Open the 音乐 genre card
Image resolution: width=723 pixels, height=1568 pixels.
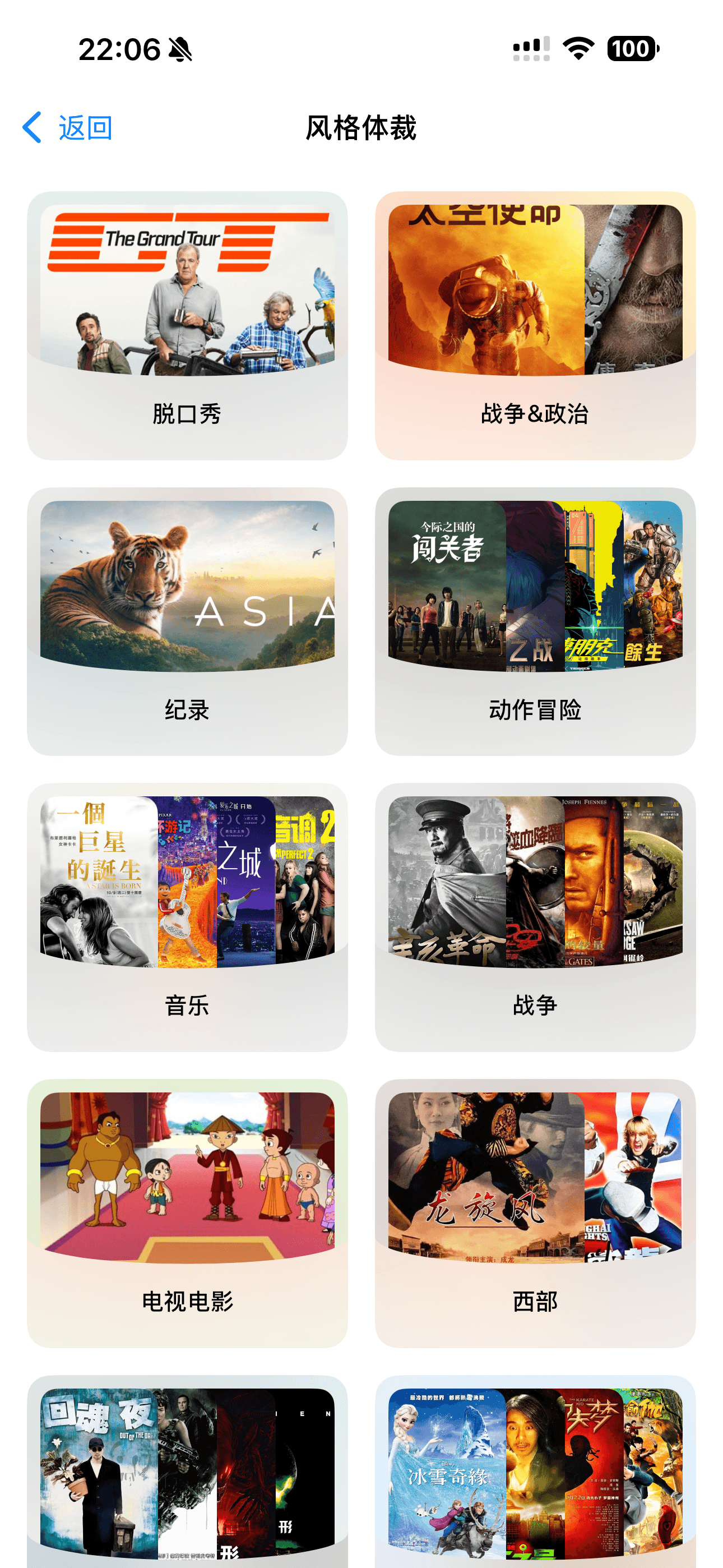pos(187,917)
